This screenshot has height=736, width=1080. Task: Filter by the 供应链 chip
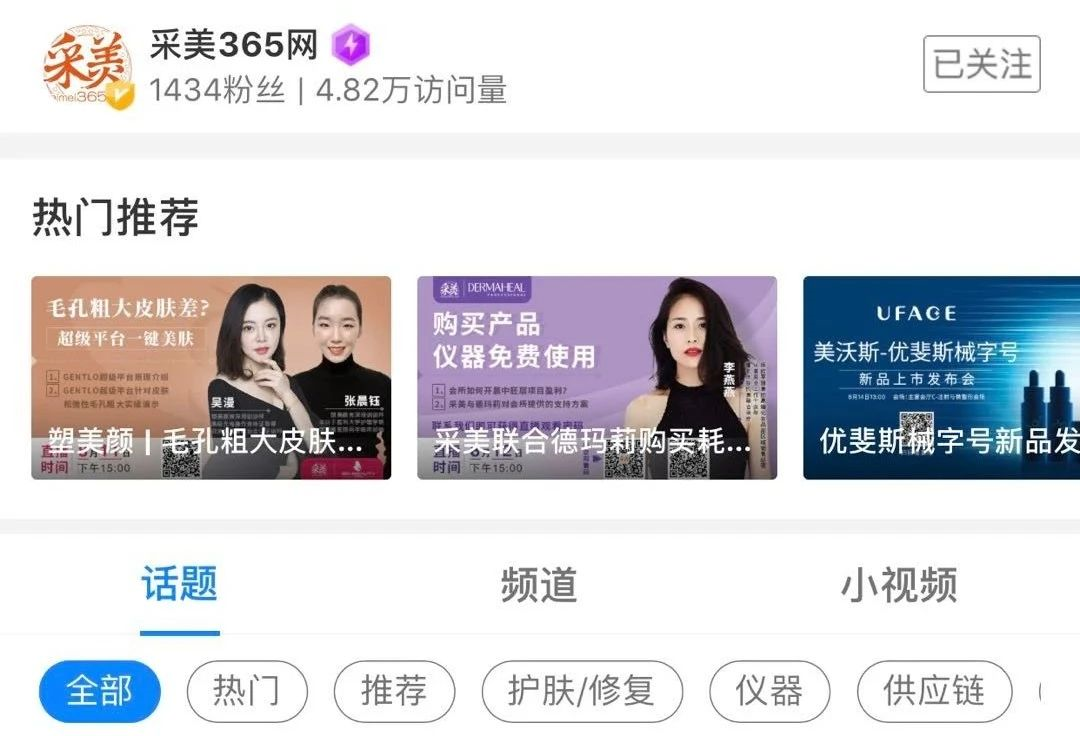[x=934, y=691]
